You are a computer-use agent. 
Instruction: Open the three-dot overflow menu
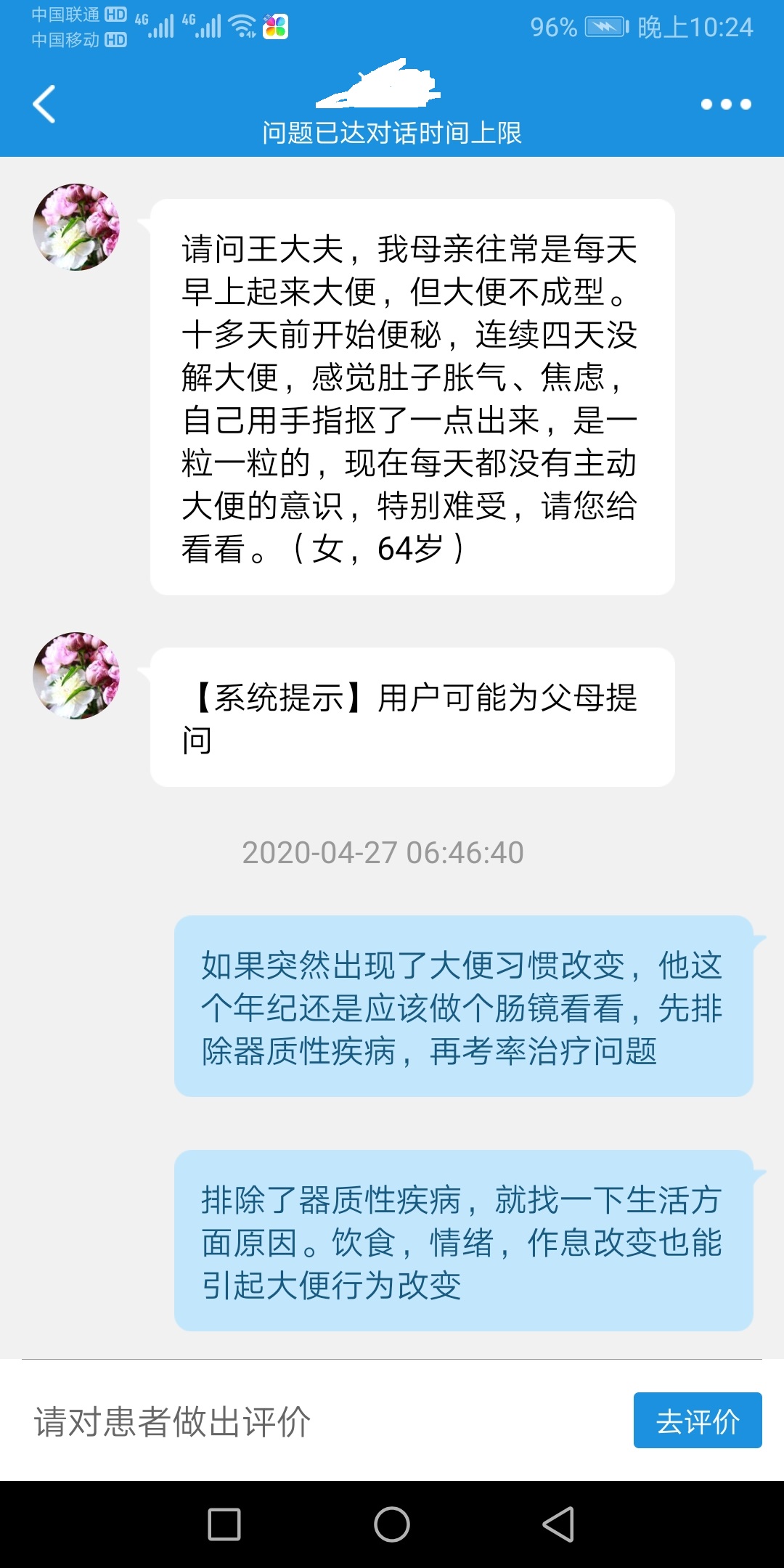[725, 105]
